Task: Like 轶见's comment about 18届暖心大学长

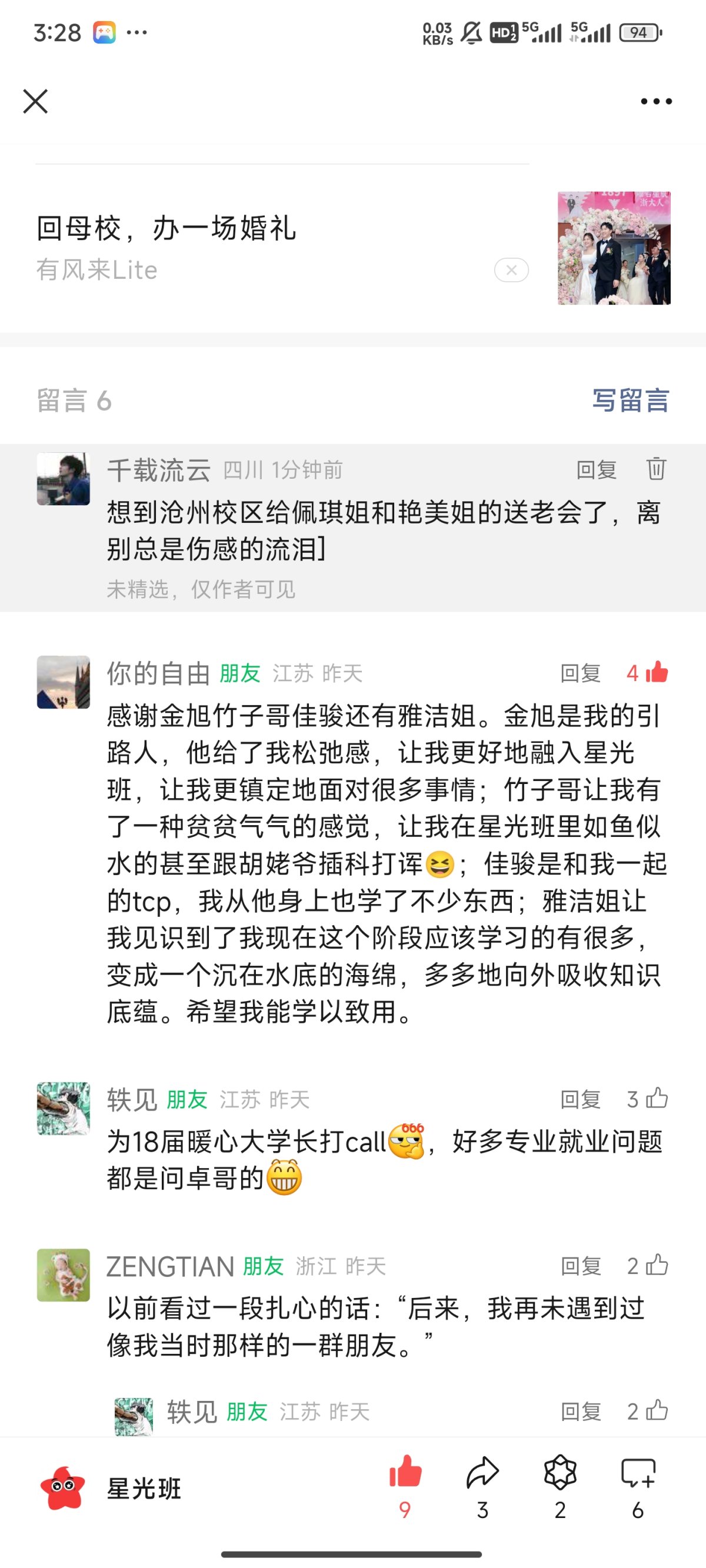Action: point(656,1099)
